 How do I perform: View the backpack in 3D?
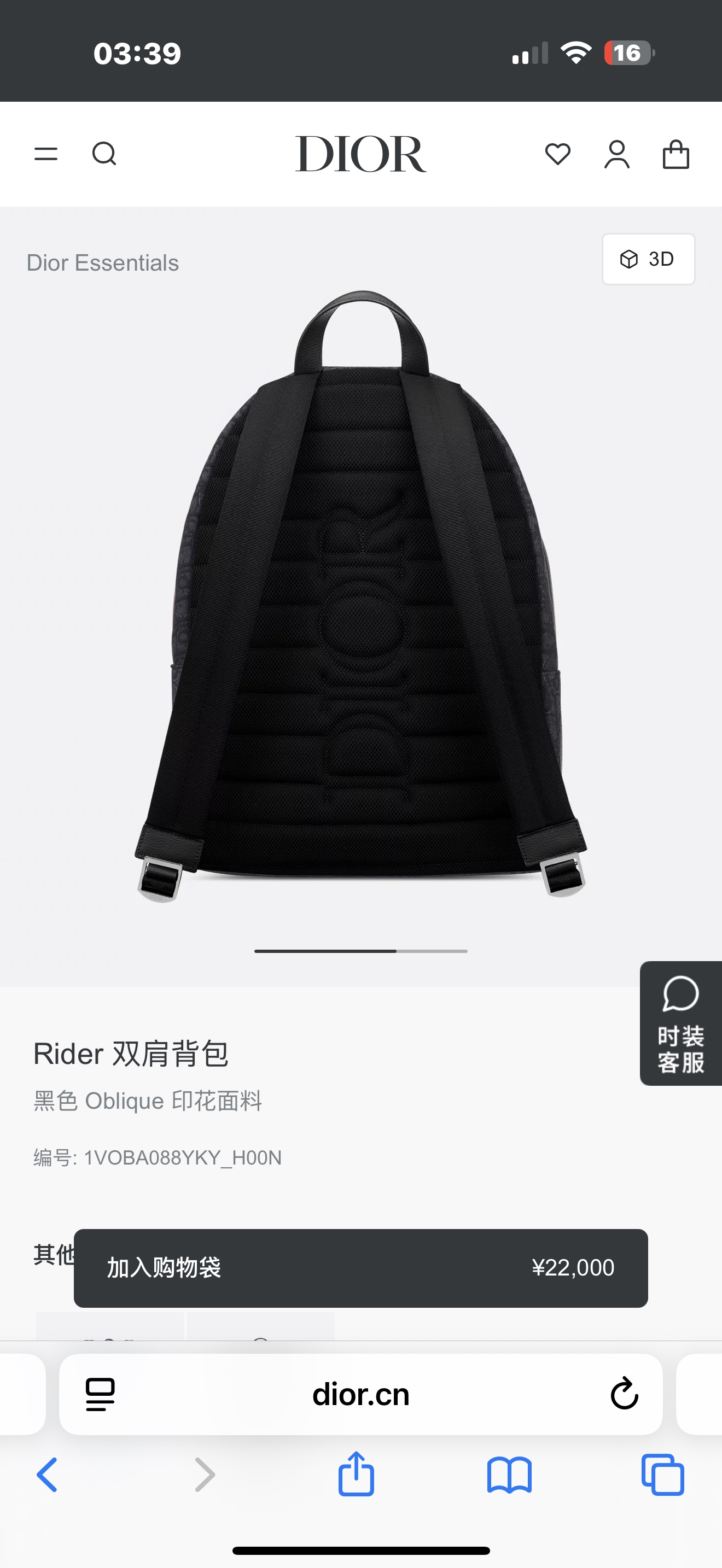[x=648, y=259]
